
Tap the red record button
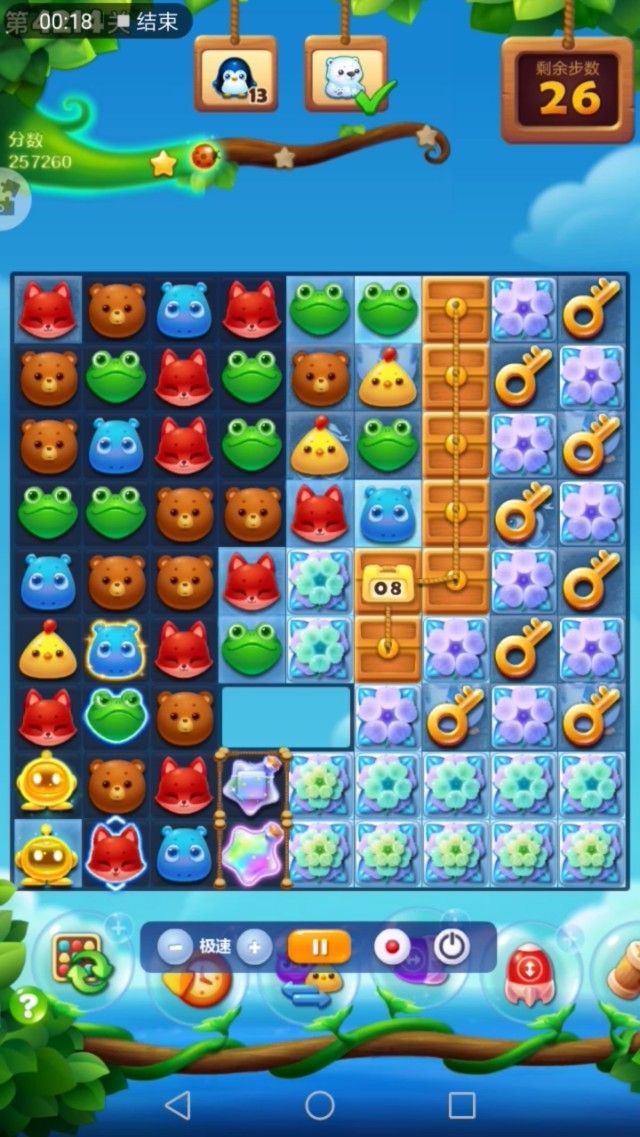click(391, 946)
